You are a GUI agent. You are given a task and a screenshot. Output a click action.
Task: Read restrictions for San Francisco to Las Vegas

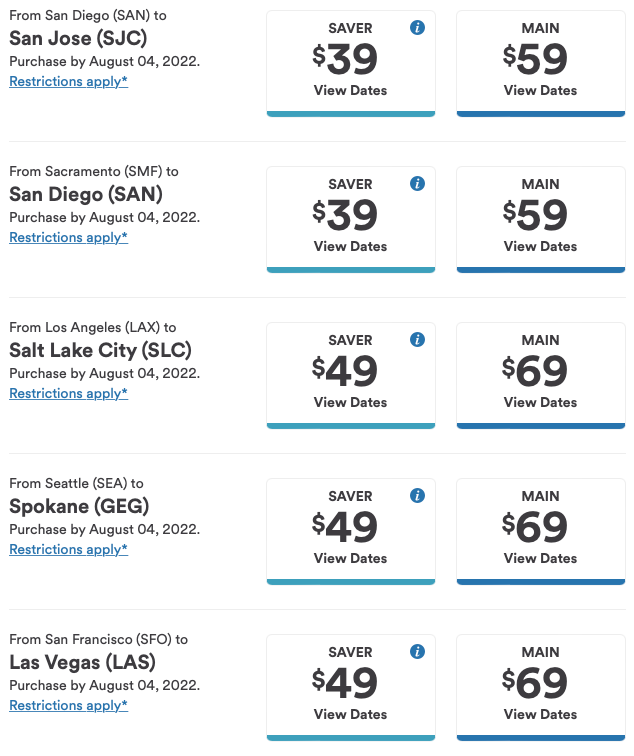pyautogui.click(x=68, y=705)
